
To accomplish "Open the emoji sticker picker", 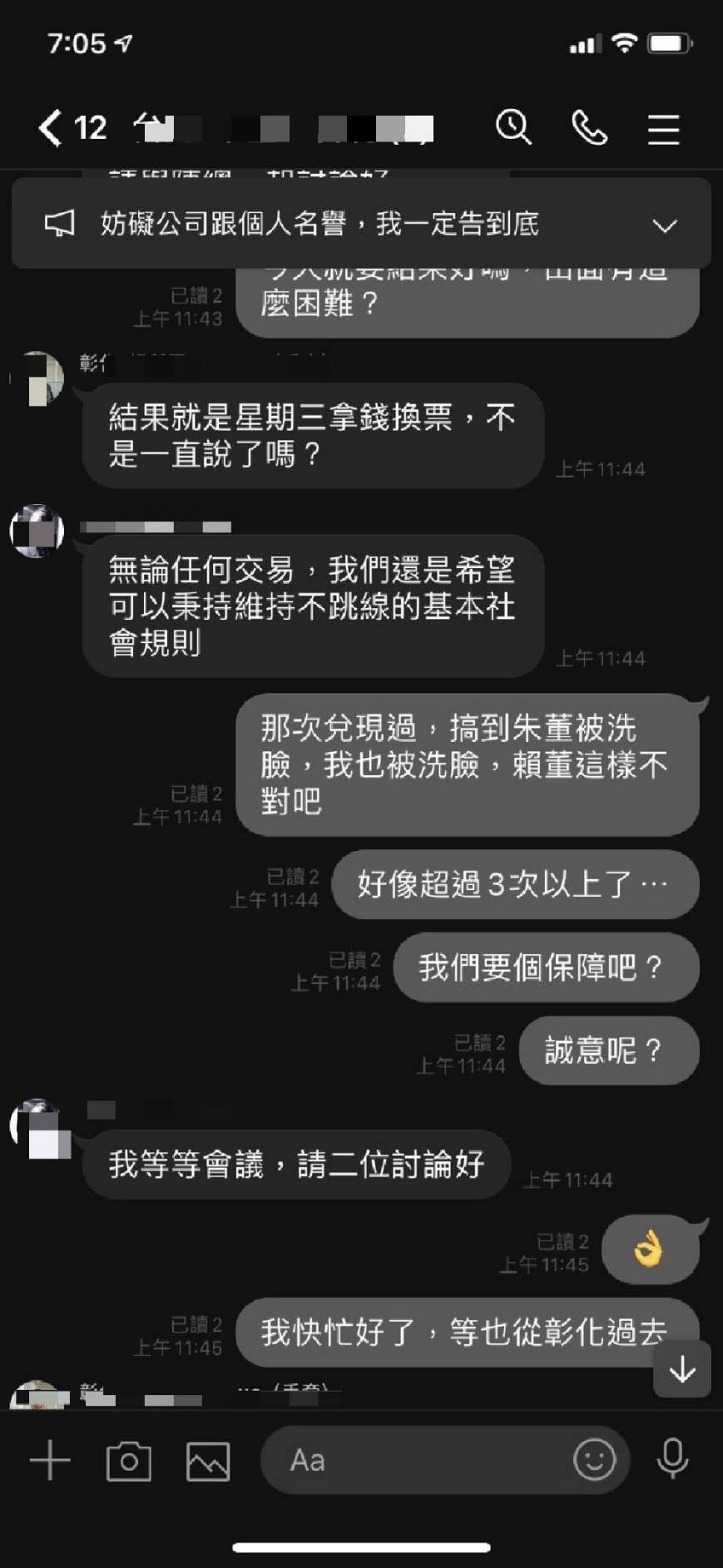I will click(594, 1460).
